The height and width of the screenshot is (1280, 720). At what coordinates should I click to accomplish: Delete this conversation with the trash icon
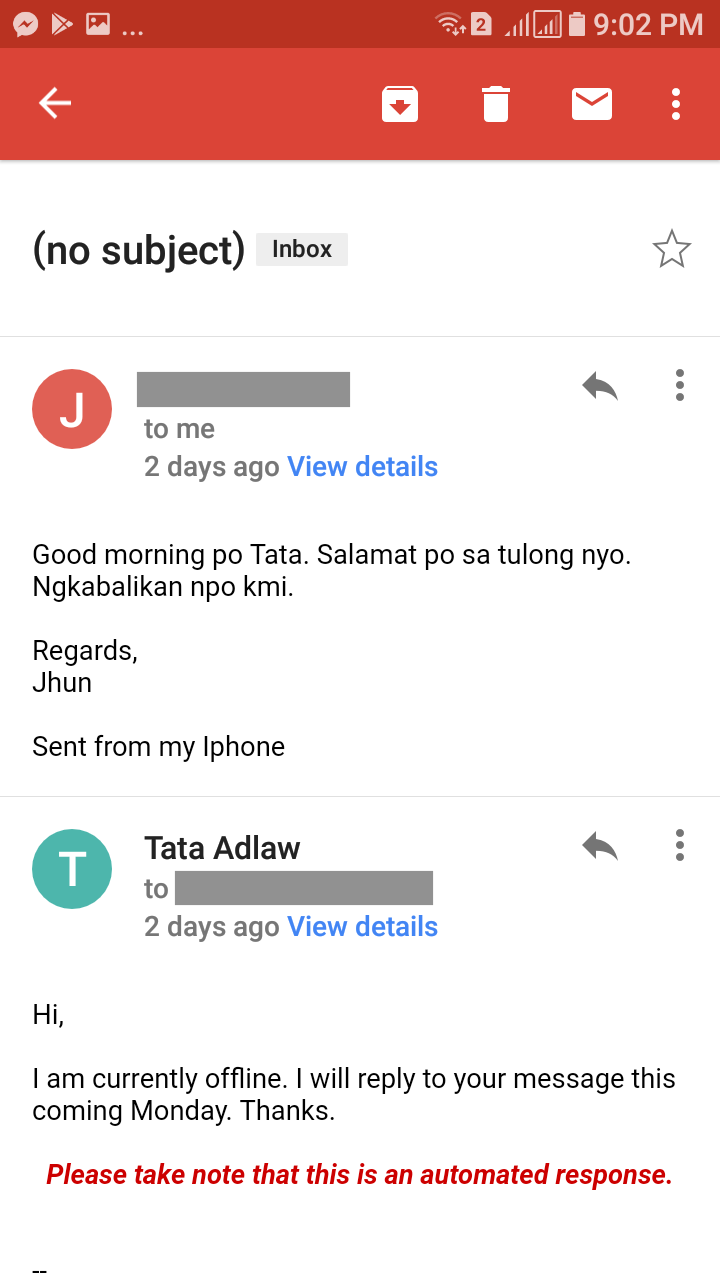[496, 104]
